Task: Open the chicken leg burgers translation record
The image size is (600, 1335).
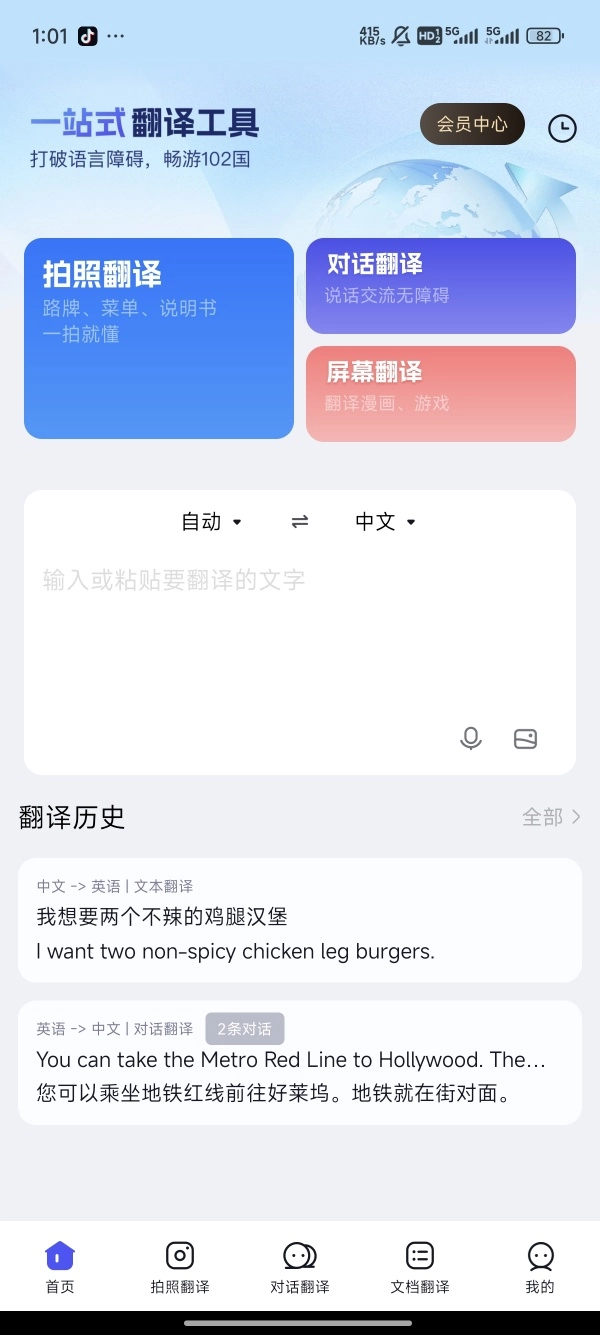Action: tap(300, 920)
